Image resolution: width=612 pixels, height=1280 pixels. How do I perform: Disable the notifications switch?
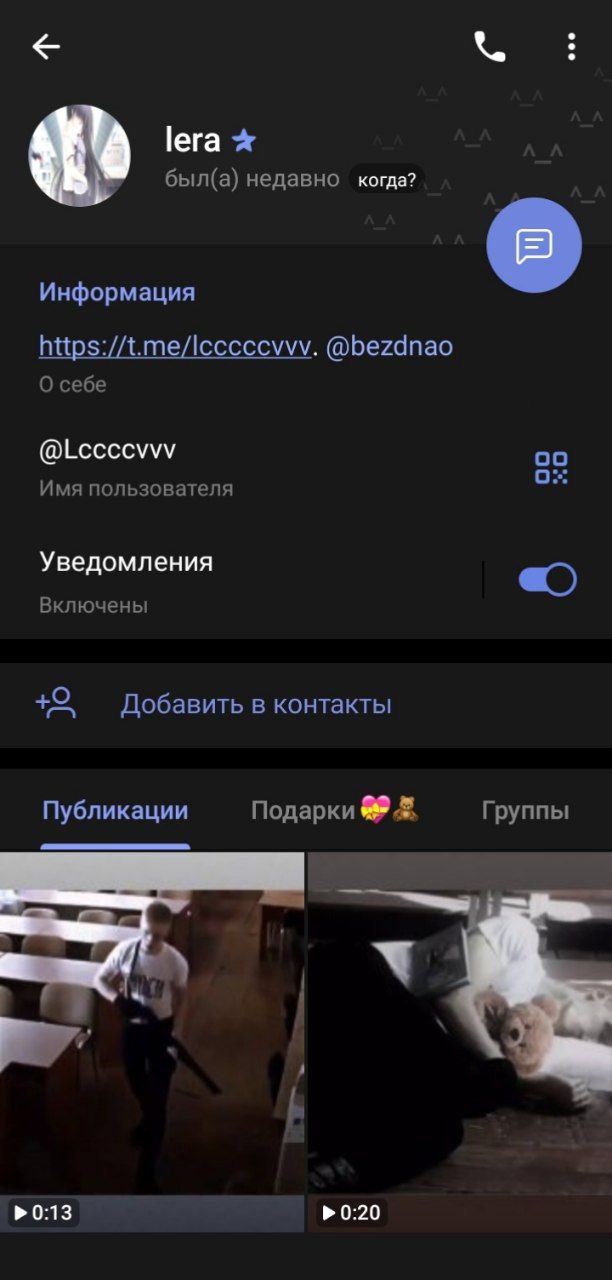(547, 580)
